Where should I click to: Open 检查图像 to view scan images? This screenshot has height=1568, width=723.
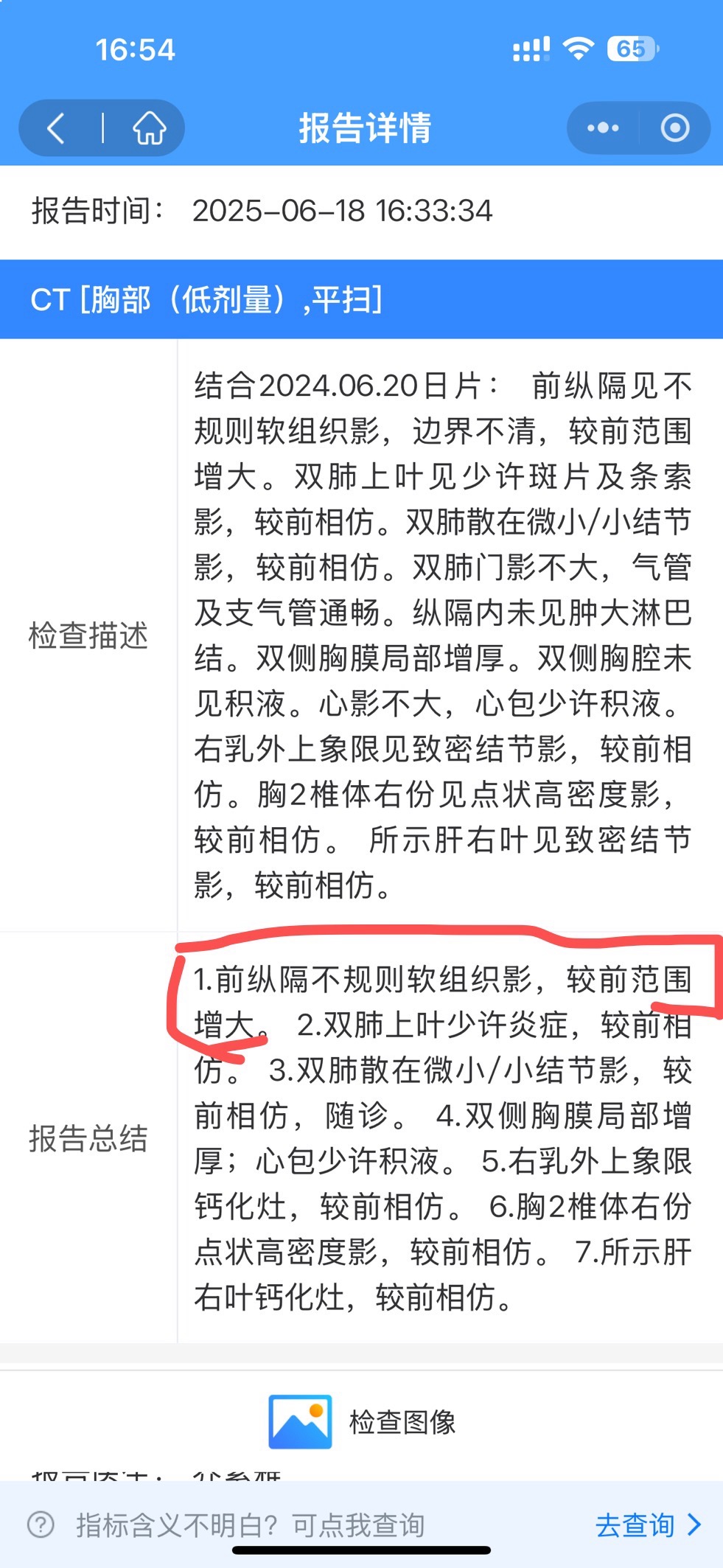pos(363,1422)
